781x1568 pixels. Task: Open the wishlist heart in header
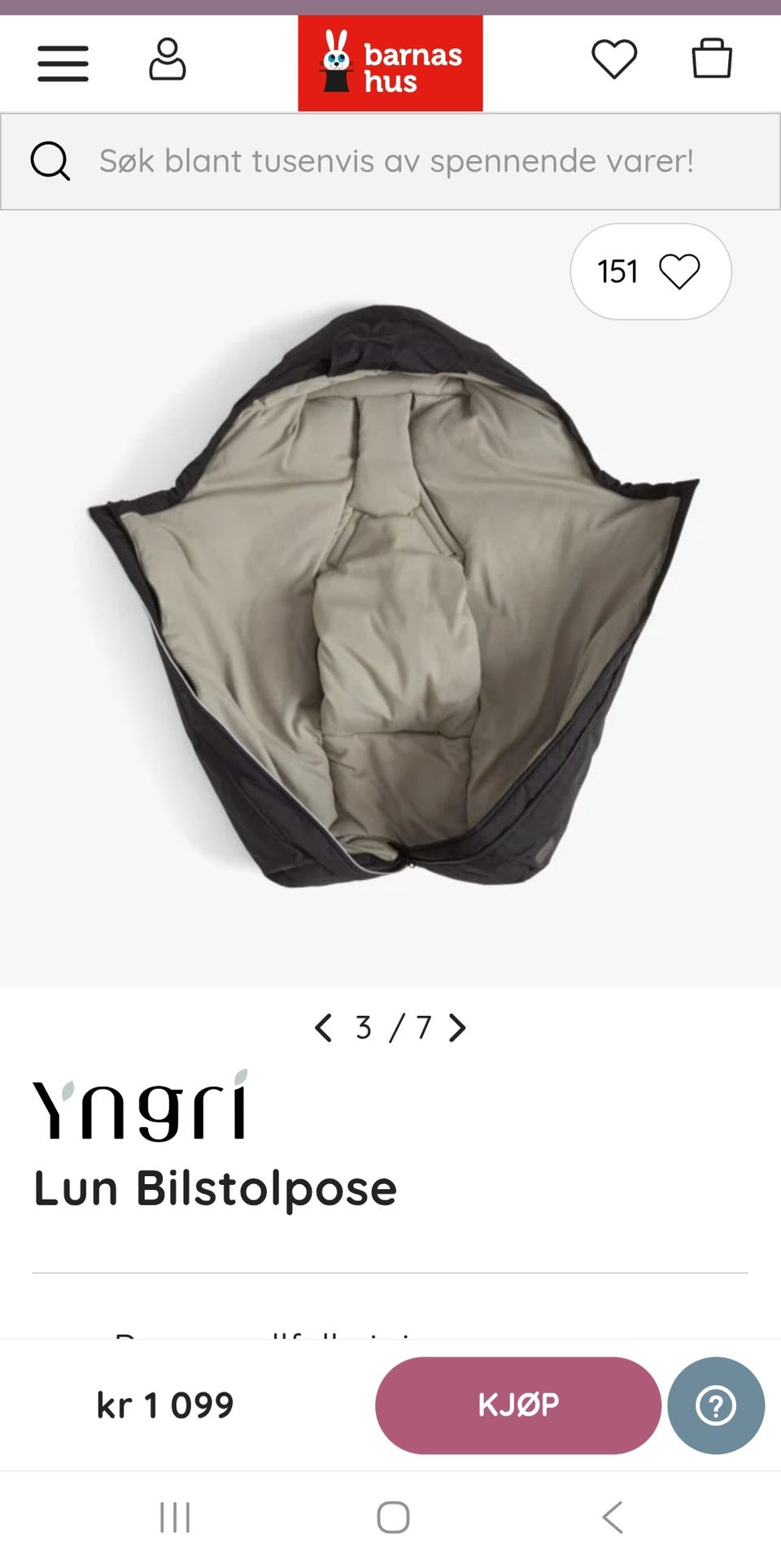tap(614, 59)
